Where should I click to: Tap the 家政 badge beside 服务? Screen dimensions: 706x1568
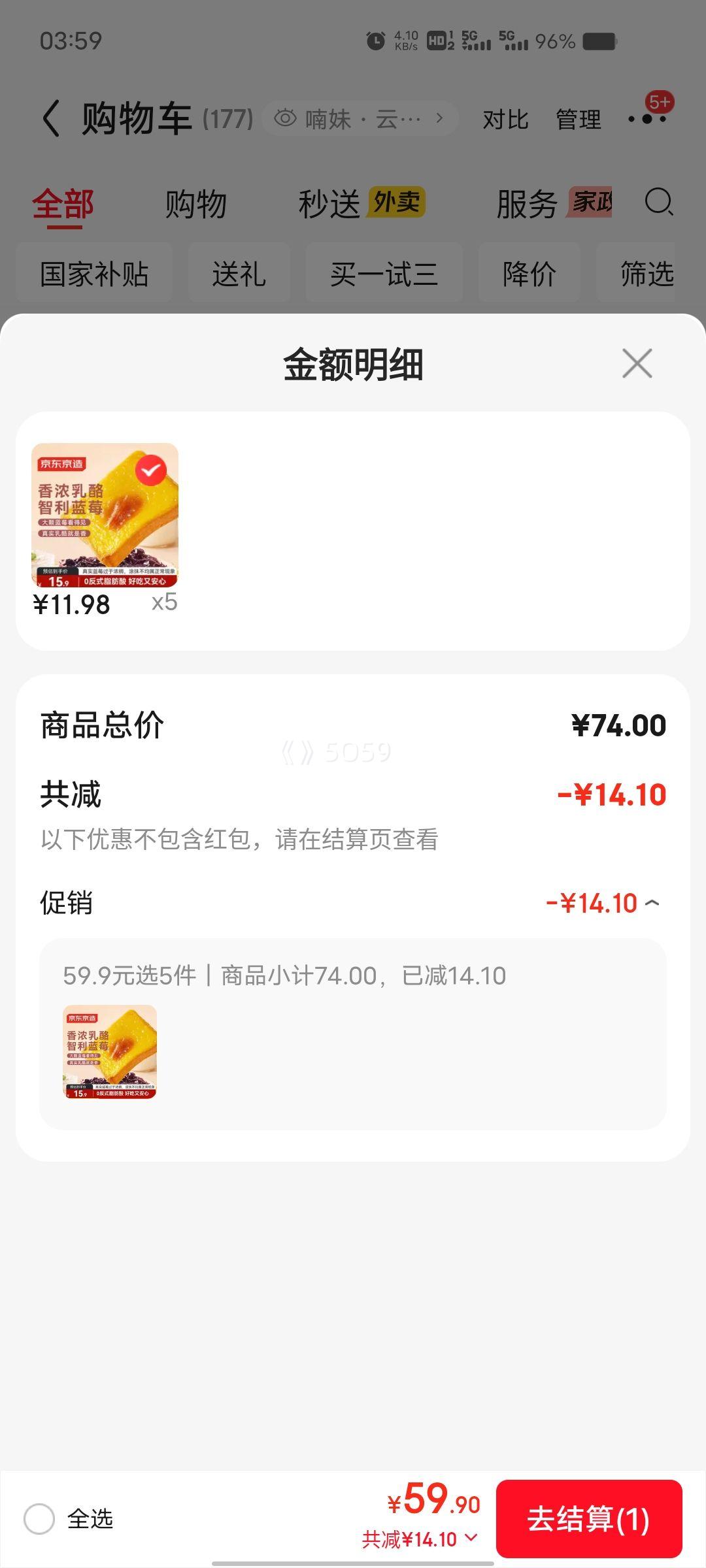[x=590, y=203]
